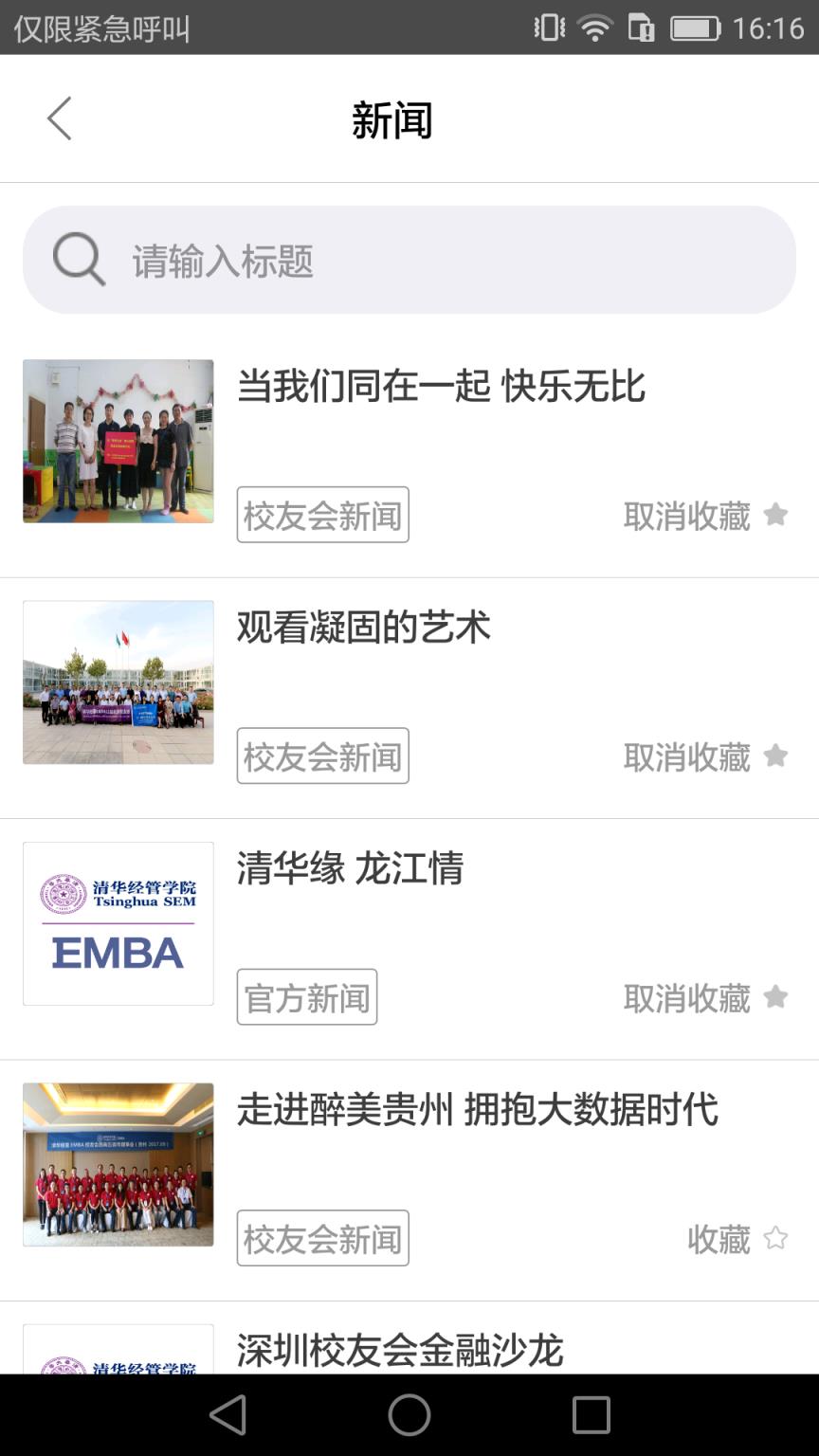The height and width of the screenshot is (1456, 819).
Task: Tap the battery indicator in the status bar
Action: (x=695, y=27)
